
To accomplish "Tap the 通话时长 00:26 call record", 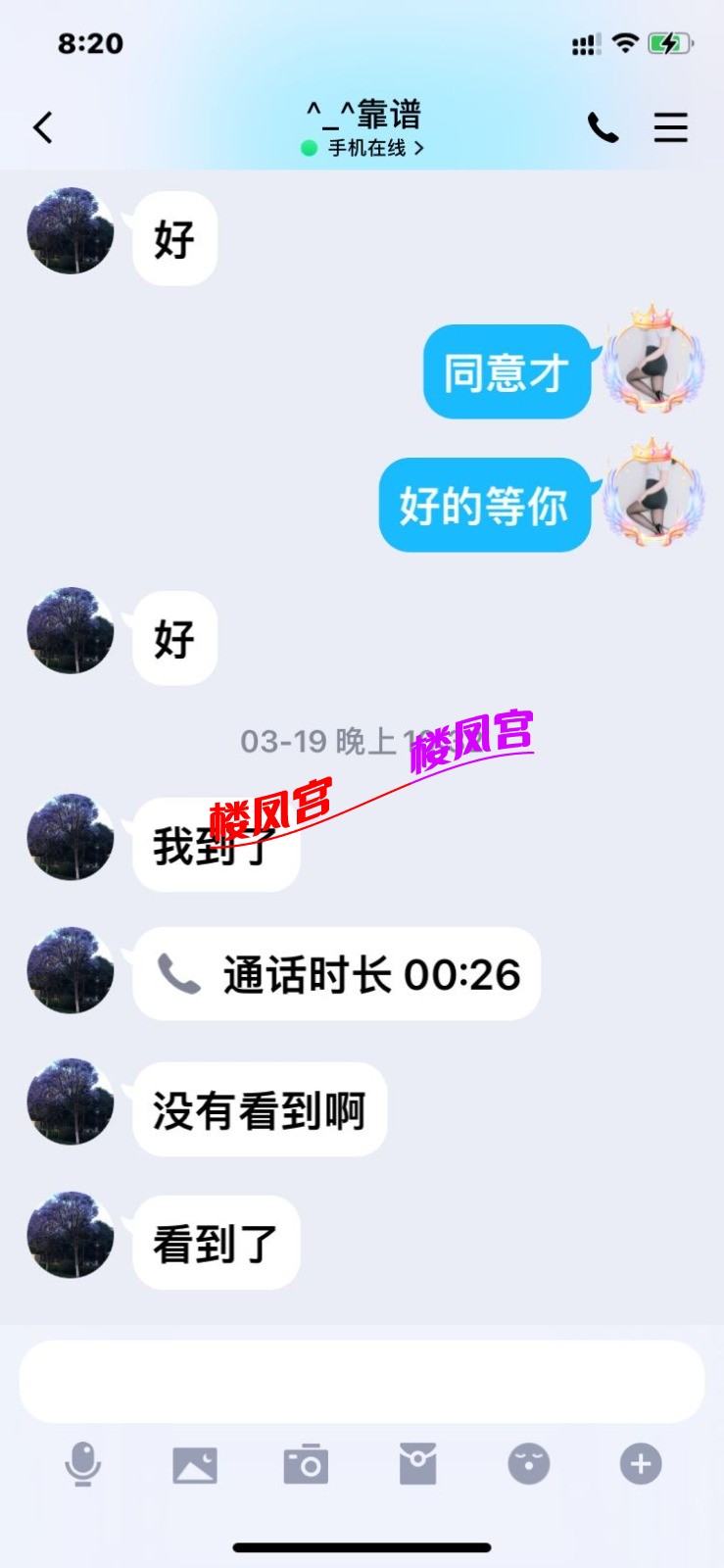I will [337, 974].
